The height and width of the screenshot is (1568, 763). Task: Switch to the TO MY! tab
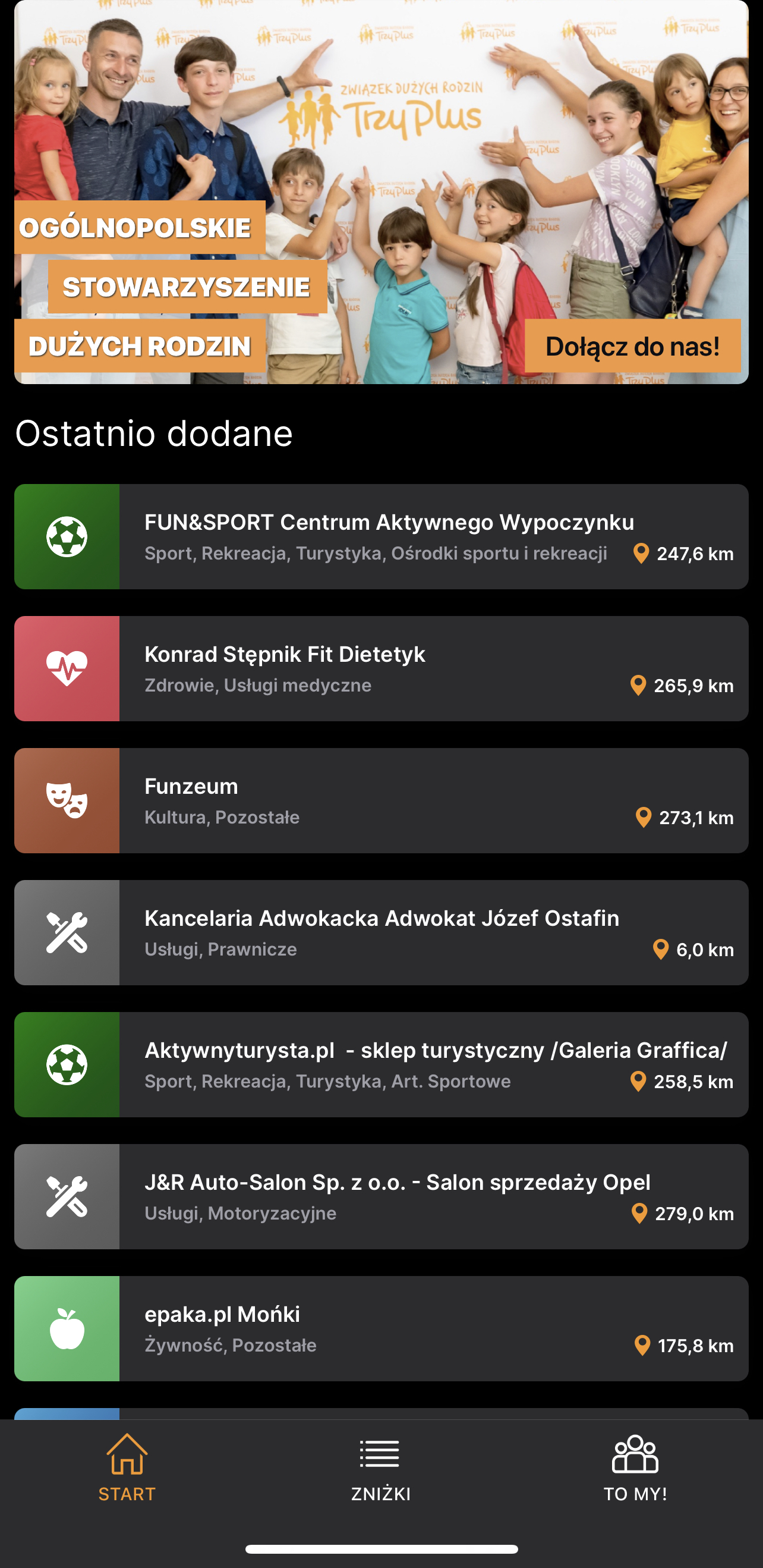point(635,1468)
